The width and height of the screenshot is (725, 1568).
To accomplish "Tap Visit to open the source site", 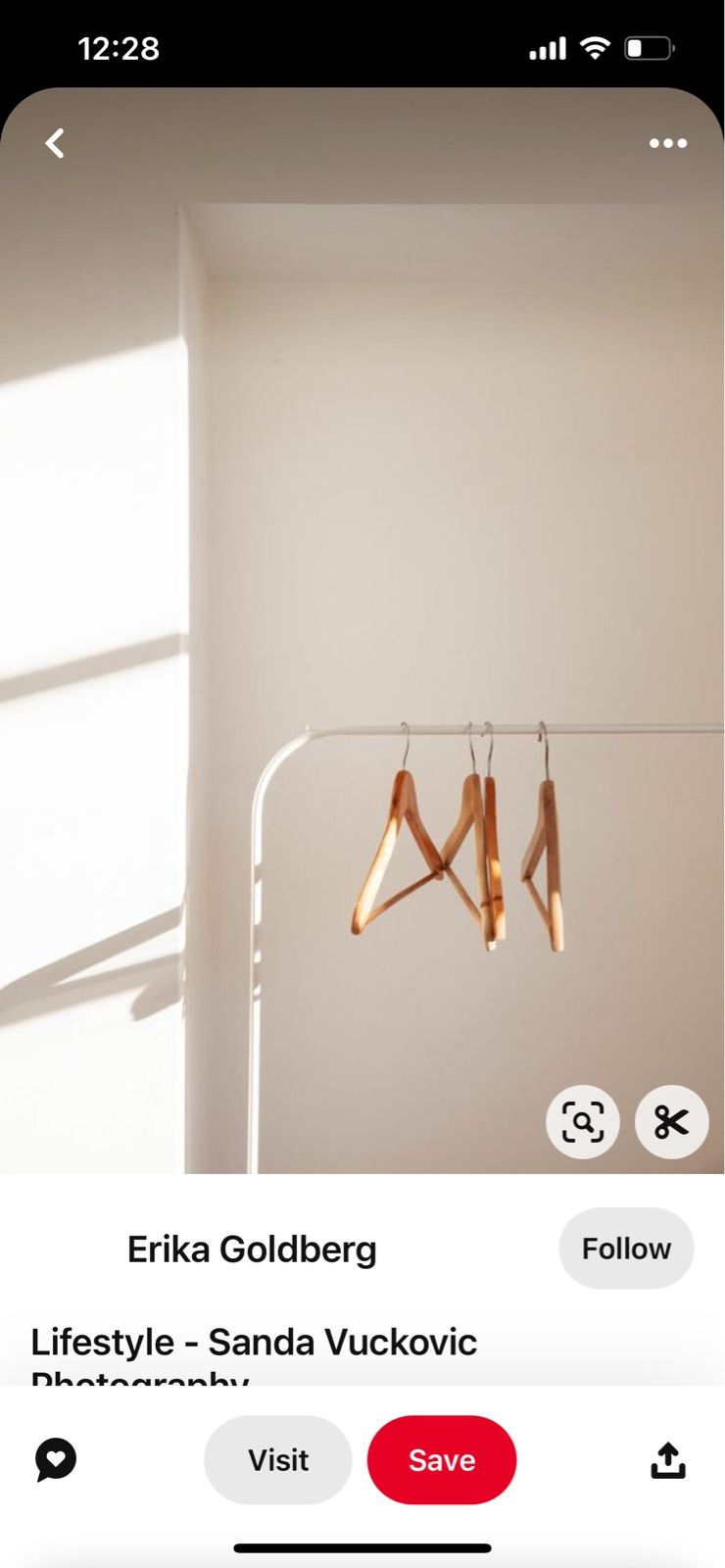I will click(x=278, y=1459).
